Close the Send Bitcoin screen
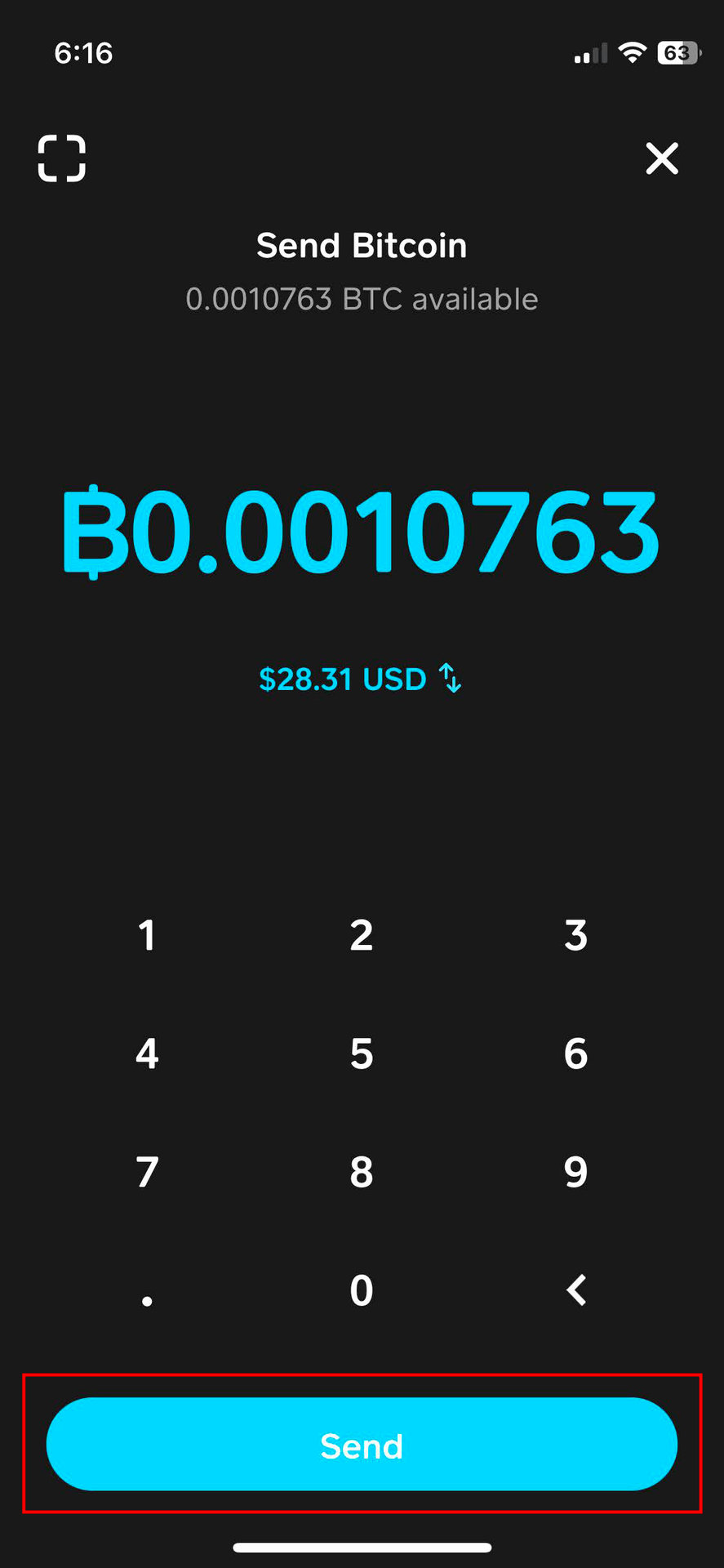 662,158
